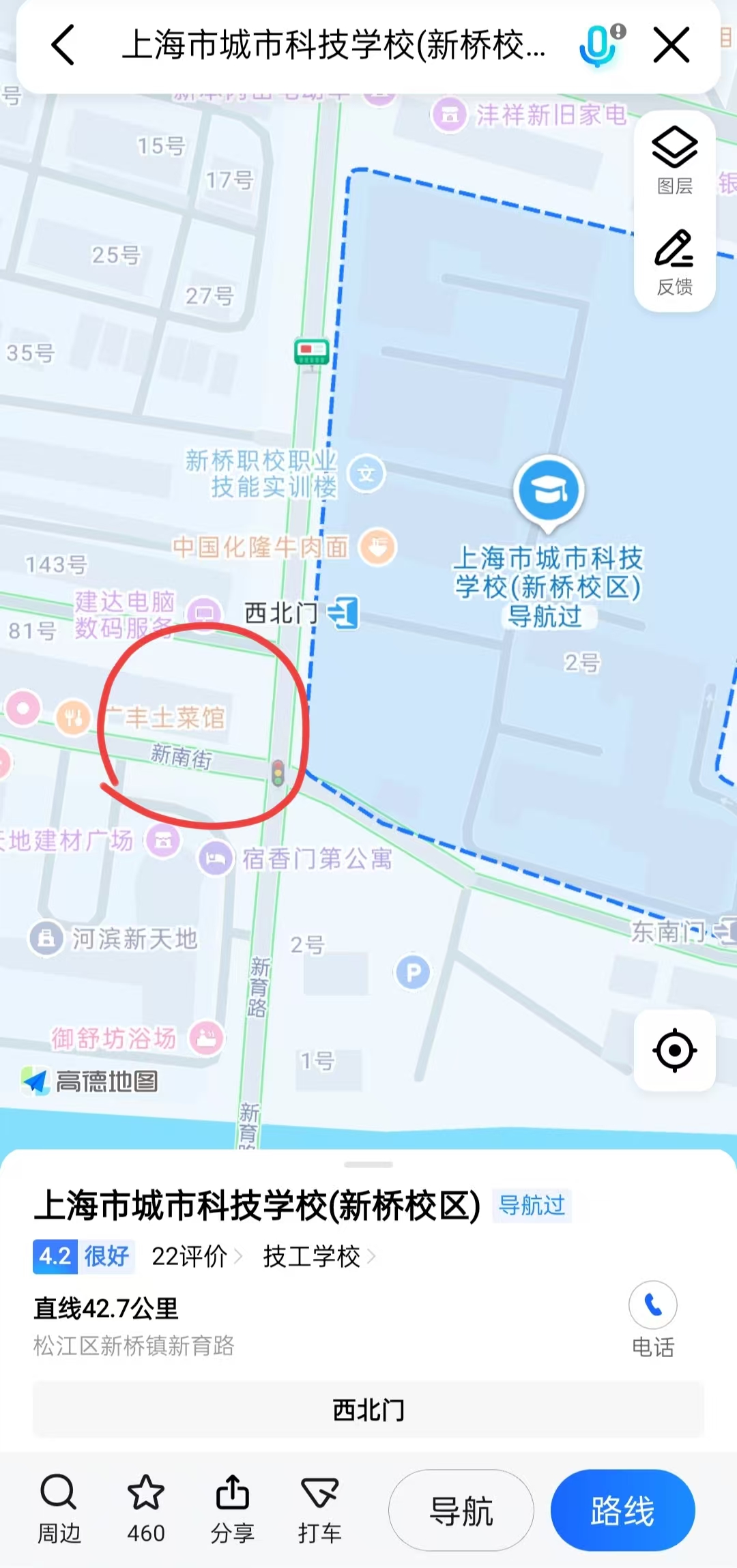Search nearby with 周边
The image size is (737, 1568).
coord(59,1509)
